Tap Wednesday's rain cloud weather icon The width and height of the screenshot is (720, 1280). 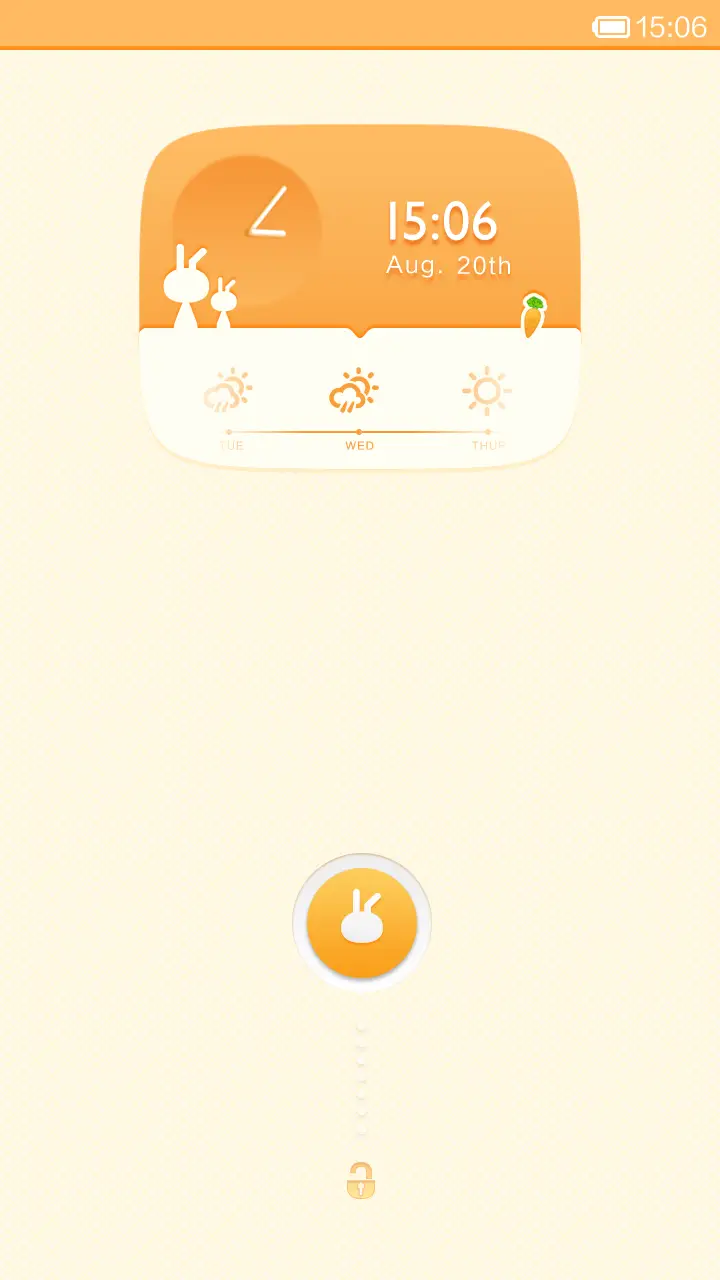click(352, 390)
